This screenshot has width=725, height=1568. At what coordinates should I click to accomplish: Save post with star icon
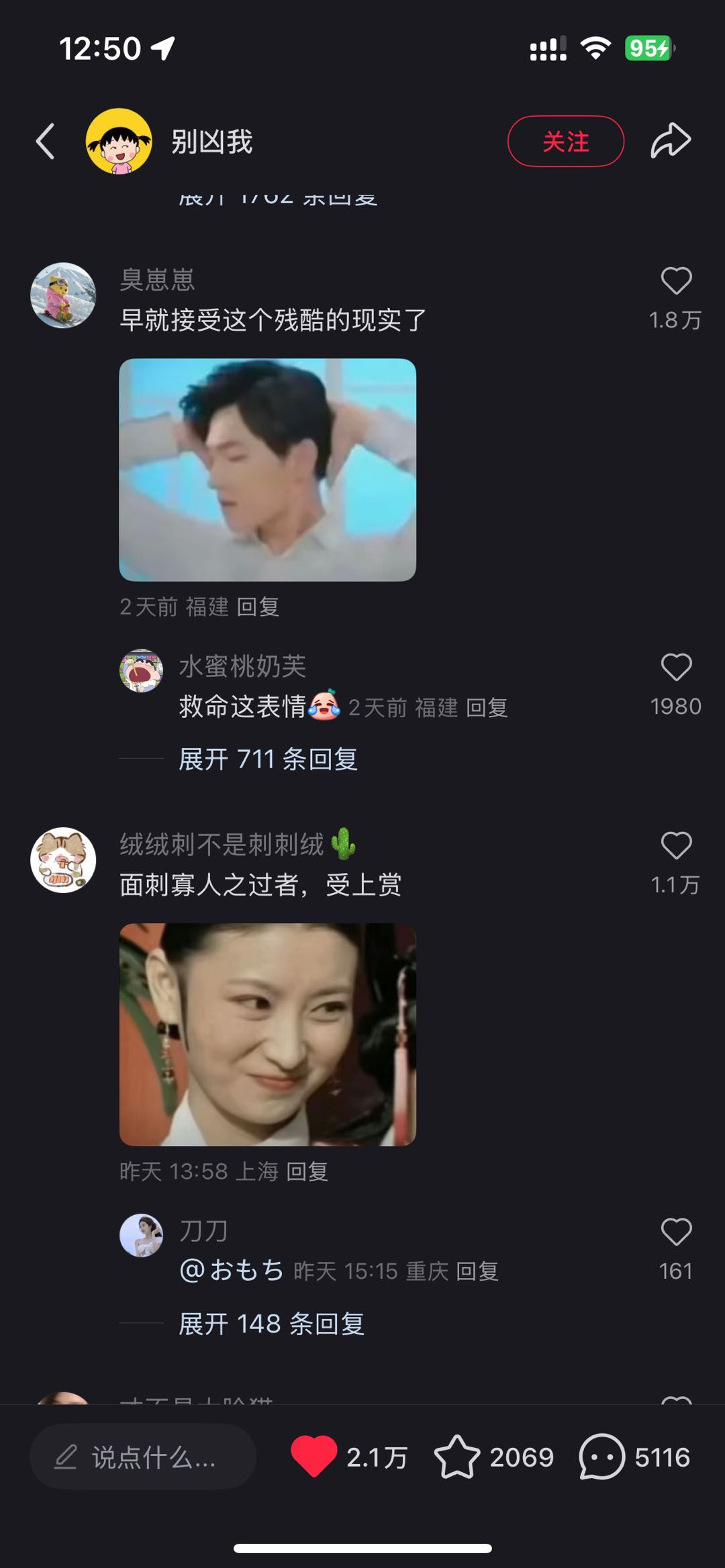pos(457,1457)
